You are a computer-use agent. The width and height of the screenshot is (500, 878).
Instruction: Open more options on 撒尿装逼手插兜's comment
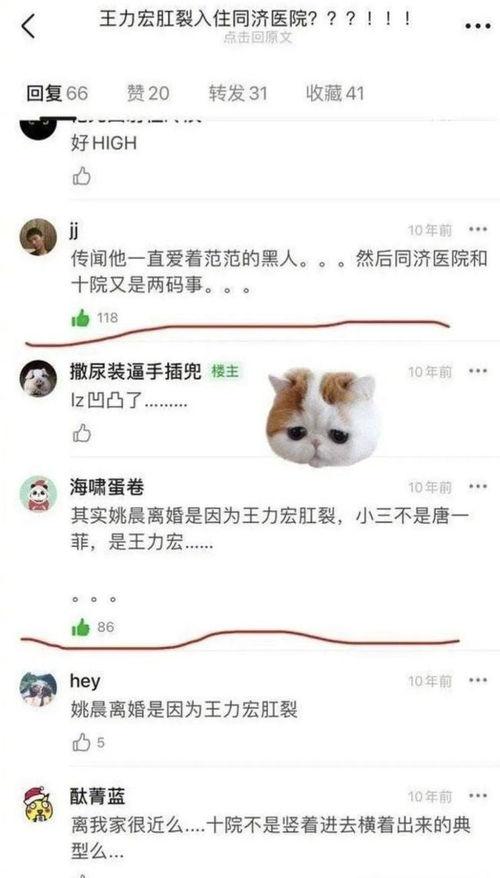[x=478, y=371]
